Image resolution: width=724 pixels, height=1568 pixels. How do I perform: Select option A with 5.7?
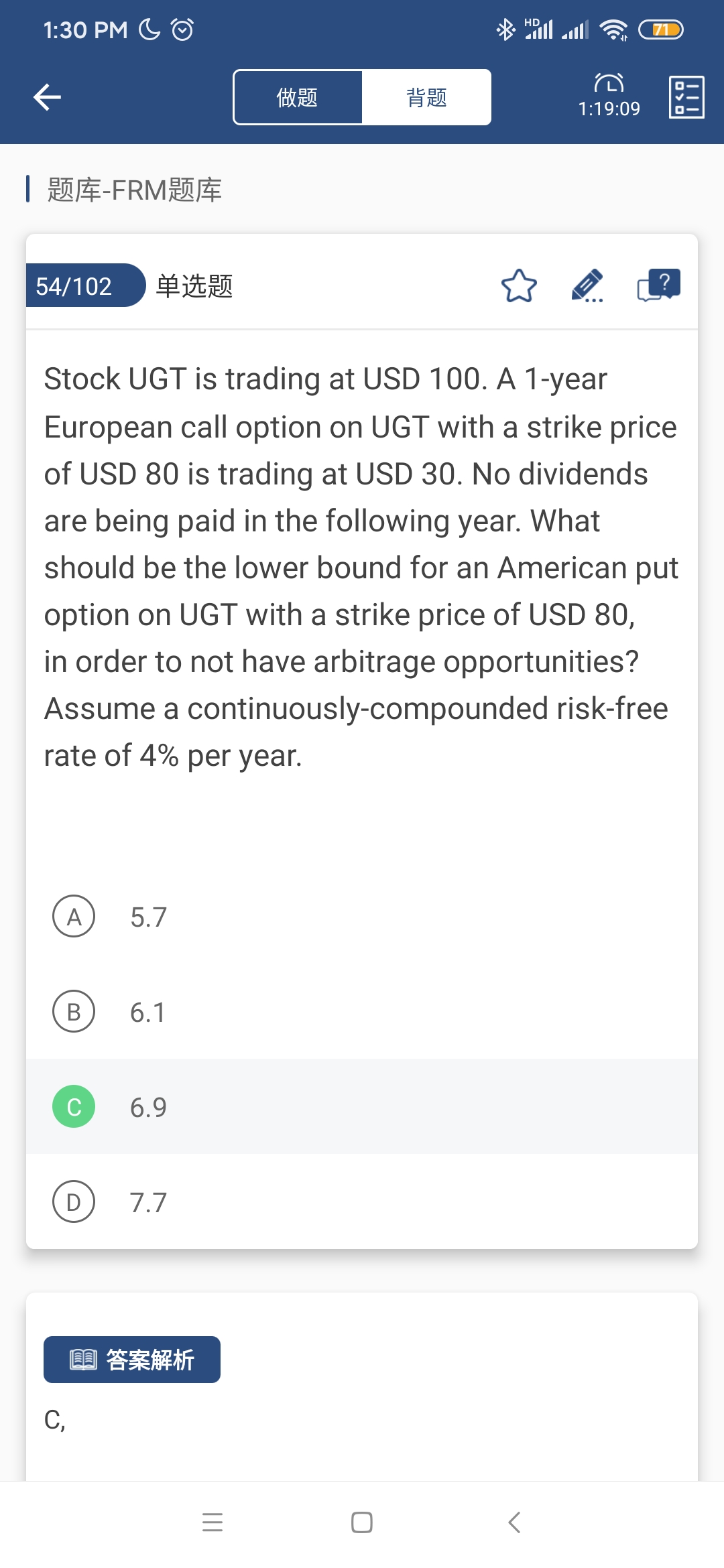(74, 916)
